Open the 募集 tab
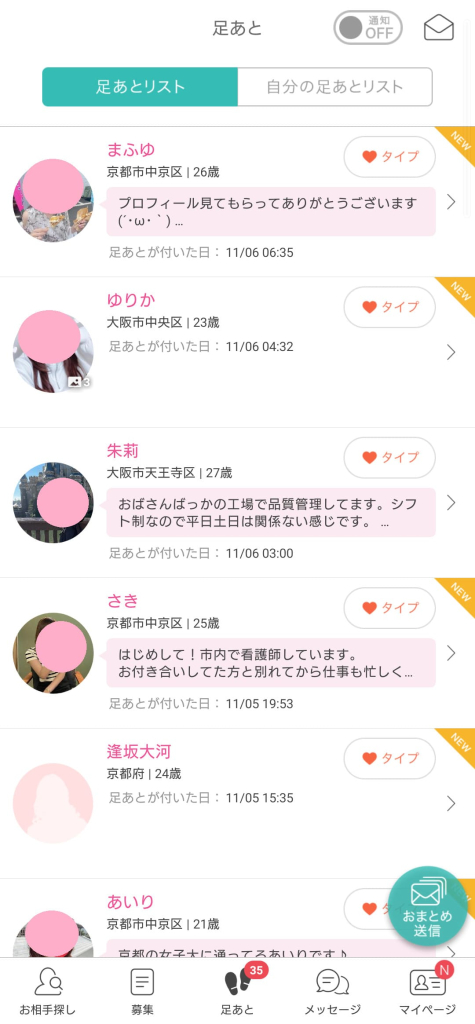The width and height of the screenshot is (475, 1024). coord(142,991)
